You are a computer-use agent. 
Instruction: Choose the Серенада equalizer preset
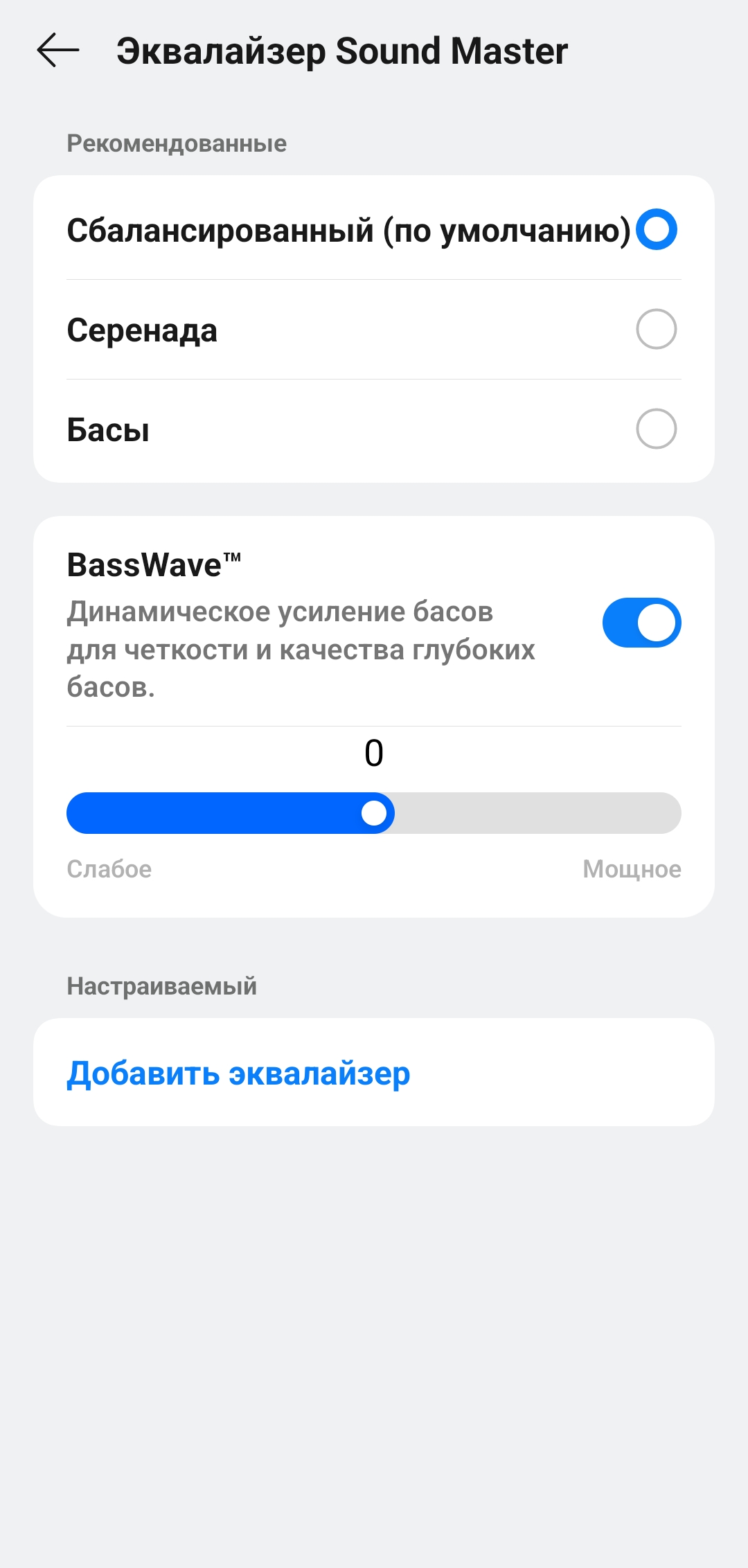(x=656, y=329)
